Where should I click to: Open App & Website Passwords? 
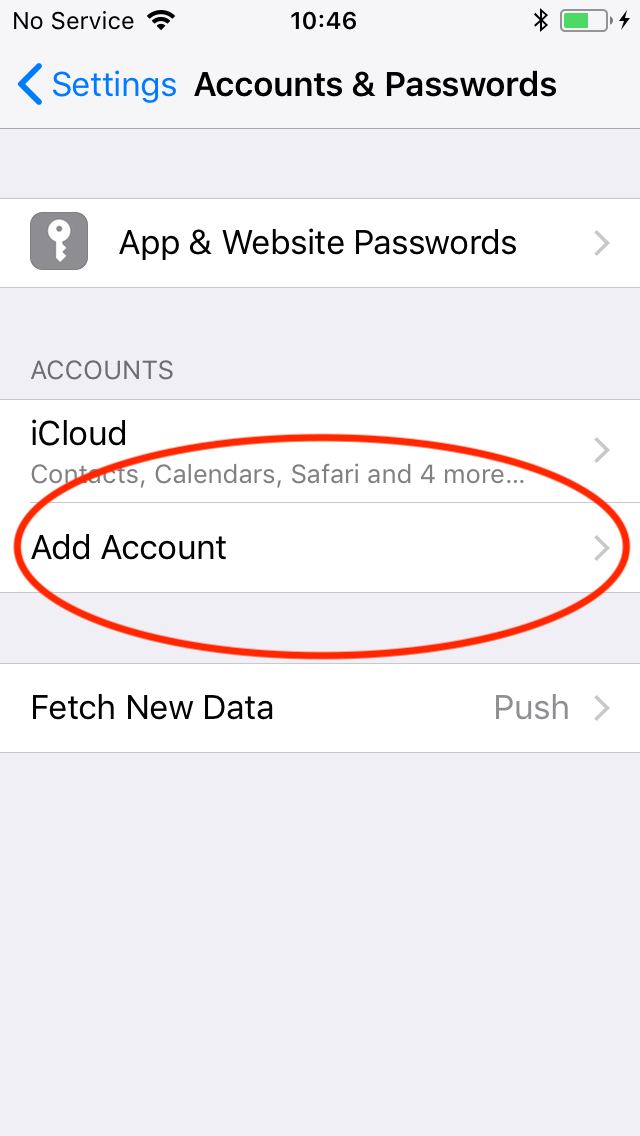(320, 243)
